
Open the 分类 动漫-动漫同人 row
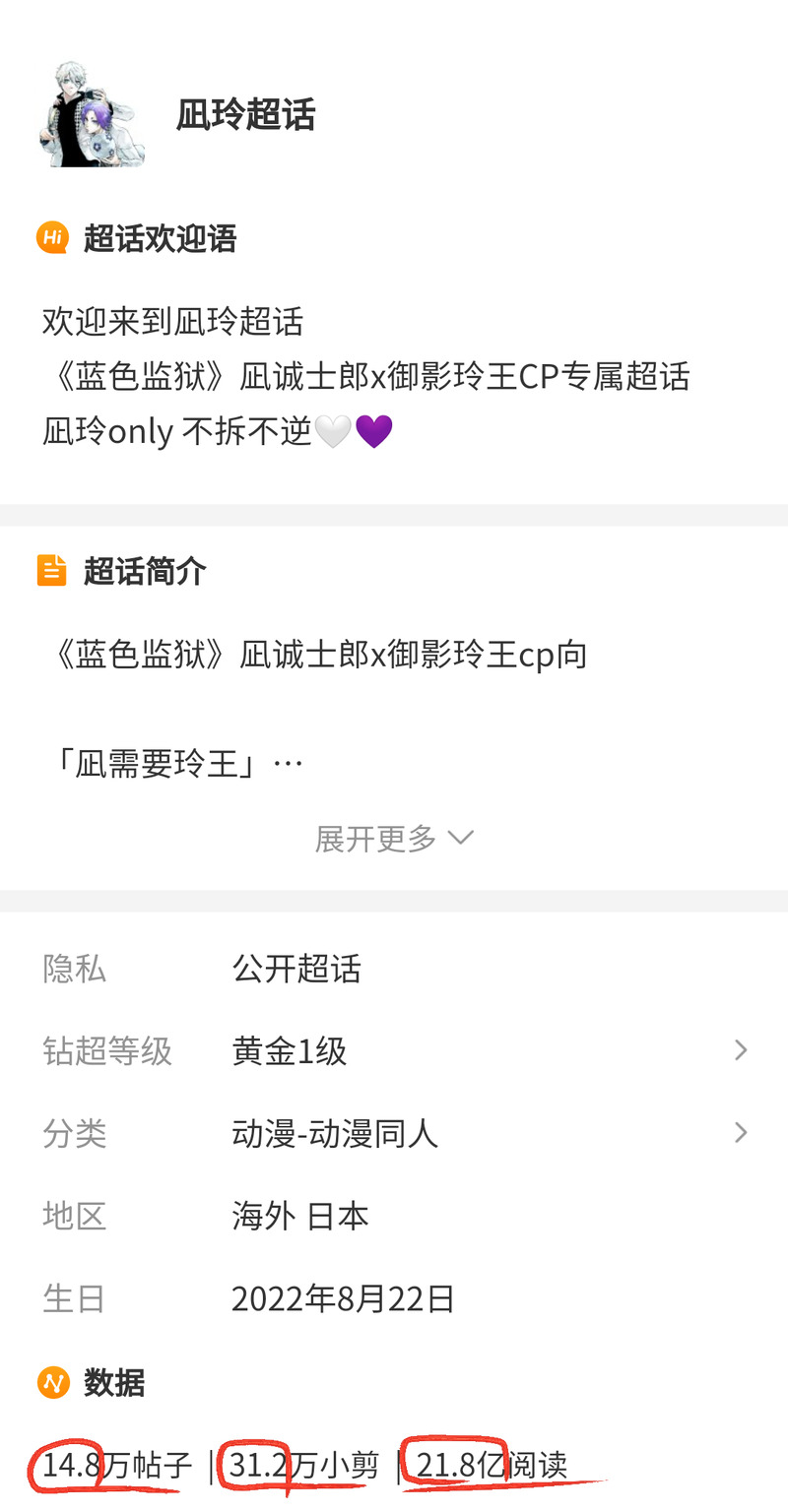tap(394, 1134)
